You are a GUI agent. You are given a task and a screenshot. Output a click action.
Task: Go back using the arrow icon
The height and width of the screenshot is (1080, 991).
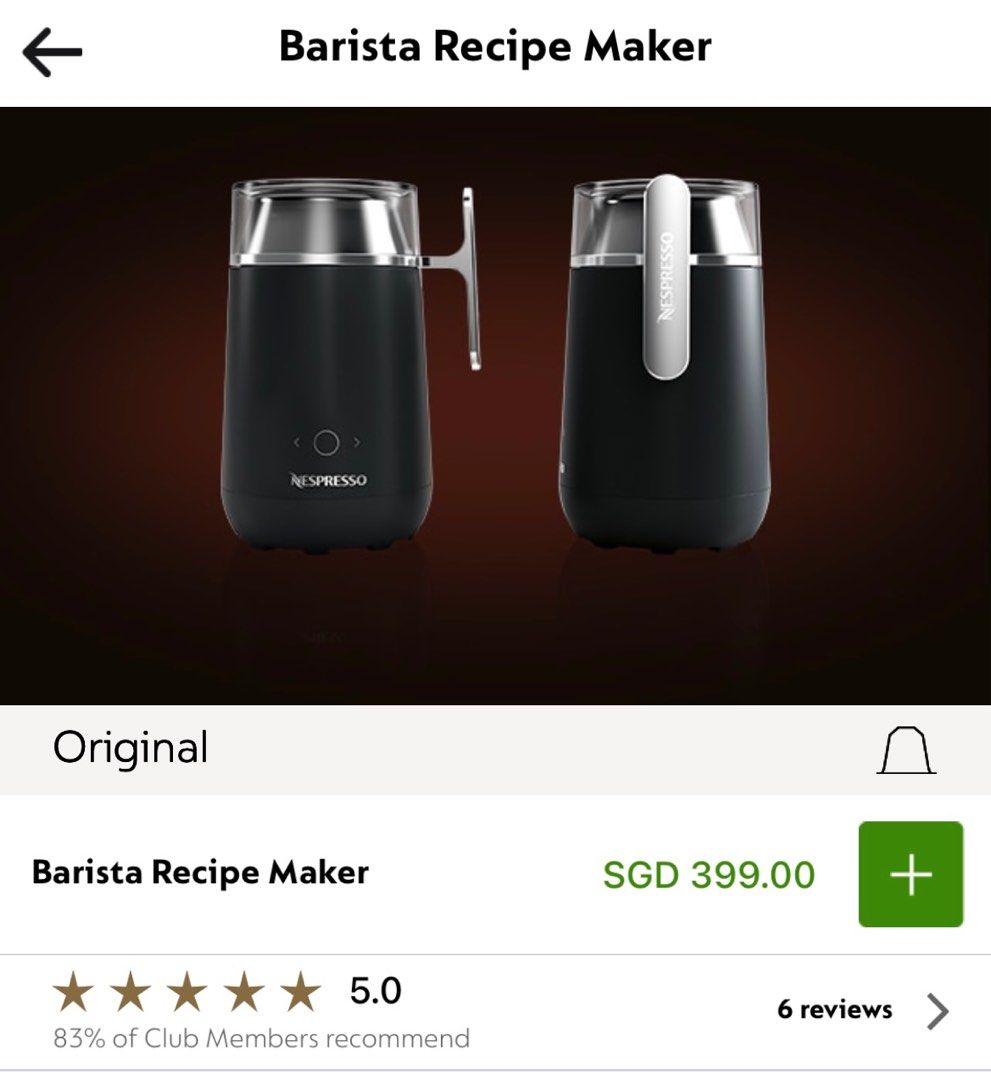[52, 52]
